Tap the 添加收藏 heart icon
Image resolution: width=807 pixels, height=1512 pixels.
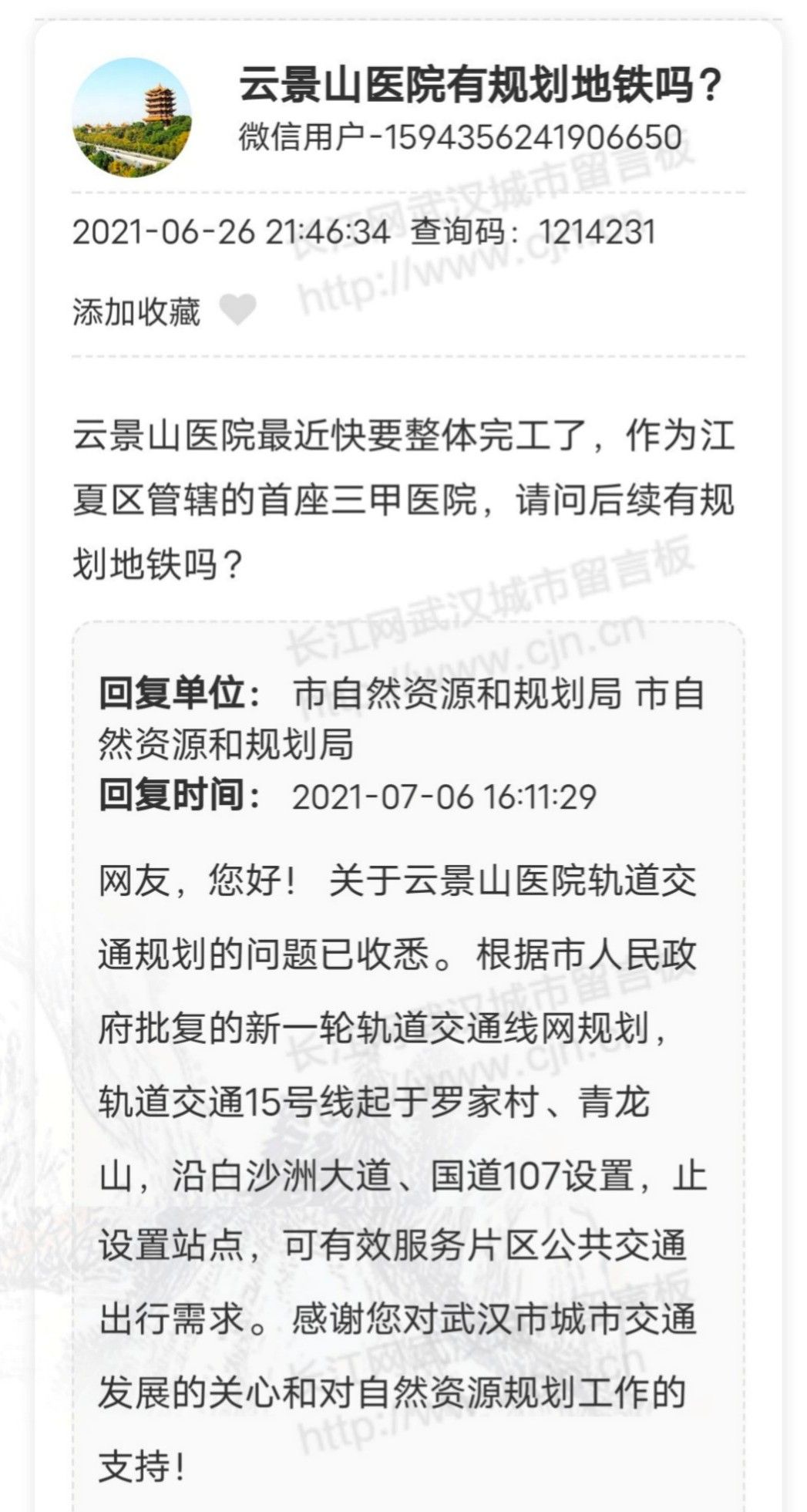(237, 310)
